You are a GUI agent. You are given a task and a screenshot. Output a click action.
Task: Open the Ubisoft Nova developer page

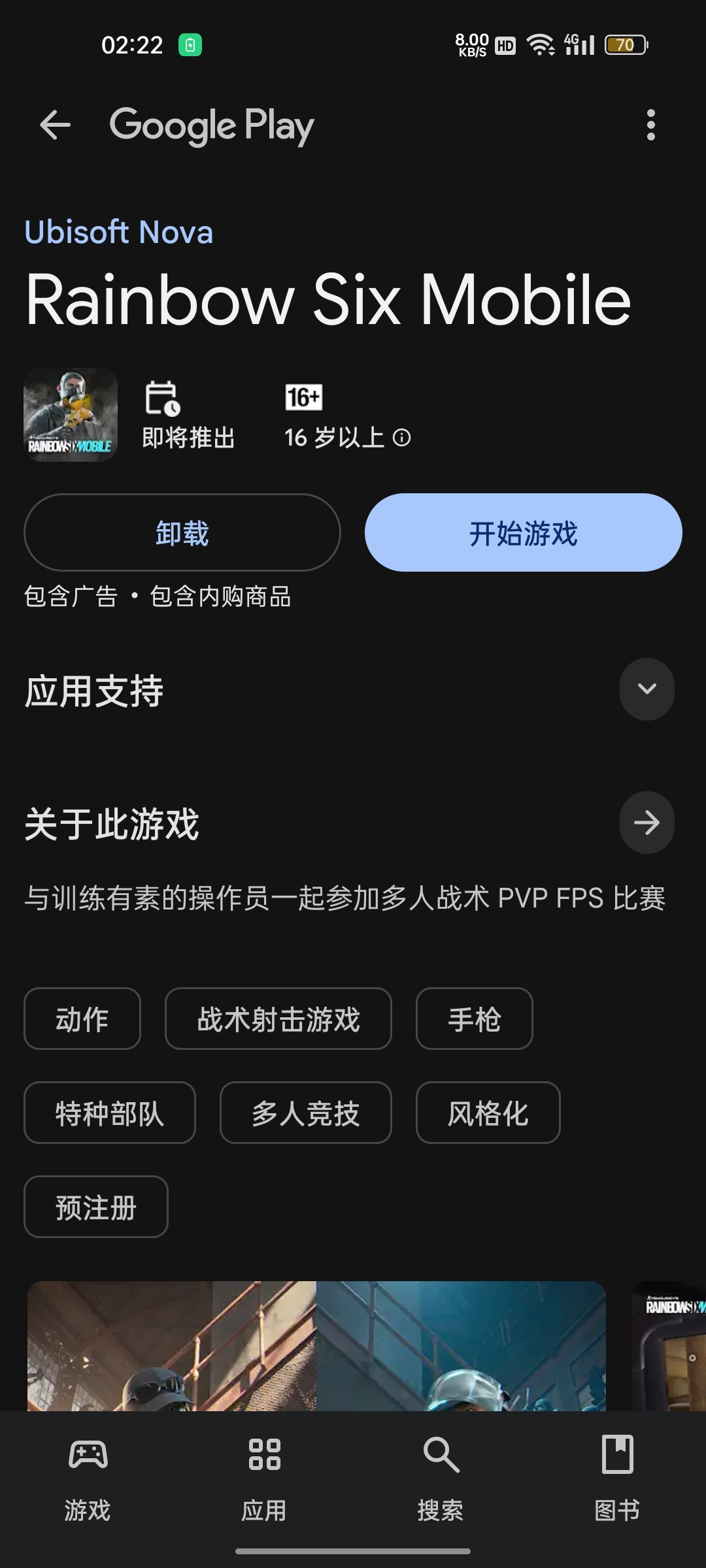119,232
